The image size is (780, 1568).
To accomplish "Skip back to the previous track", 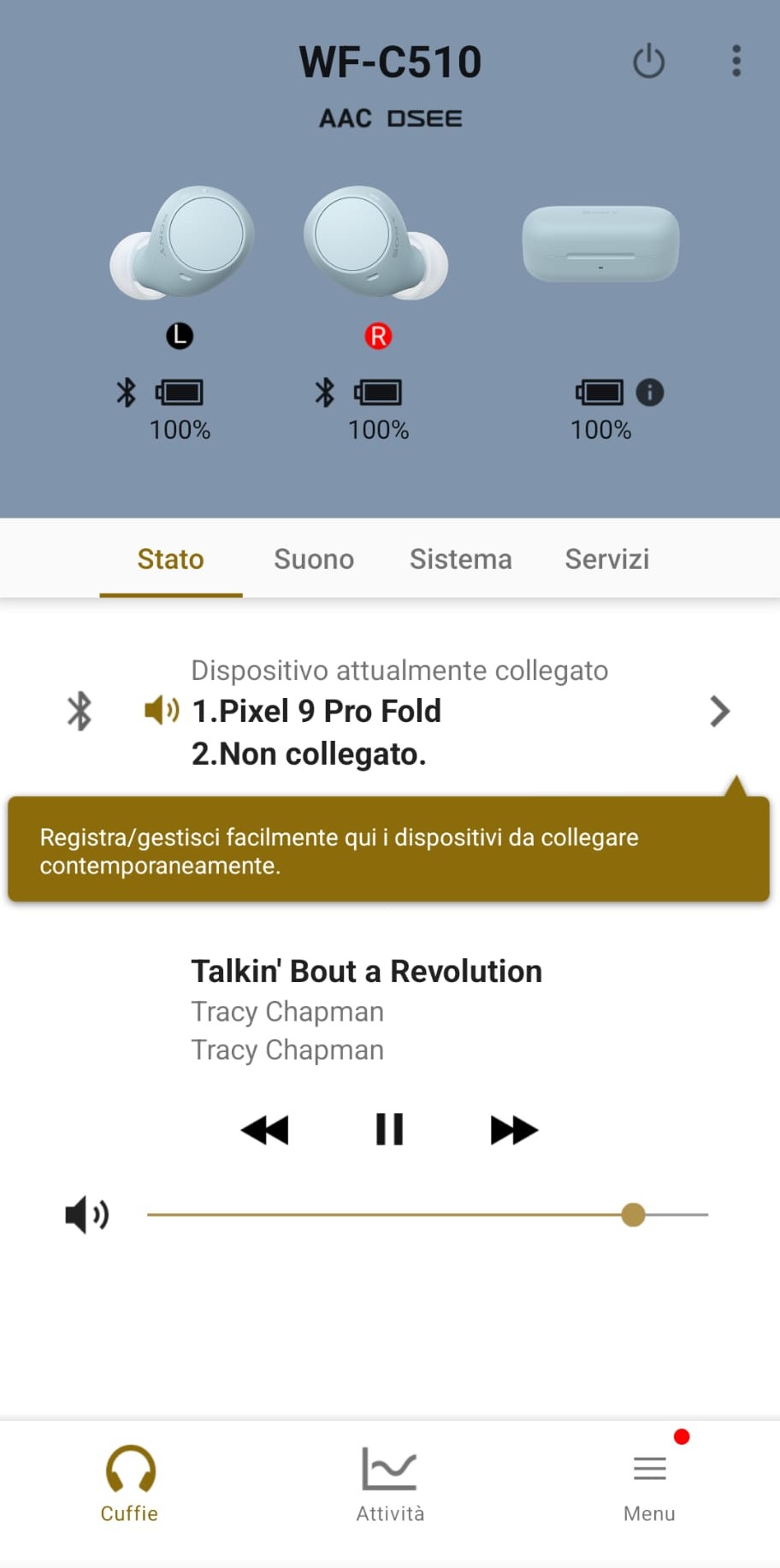I will point(265,1130).
